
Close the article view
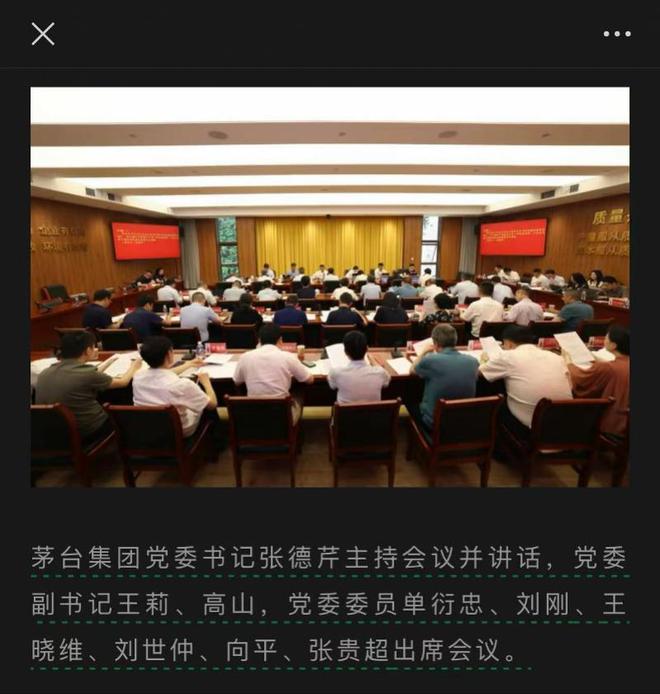[x=43, y=34]
